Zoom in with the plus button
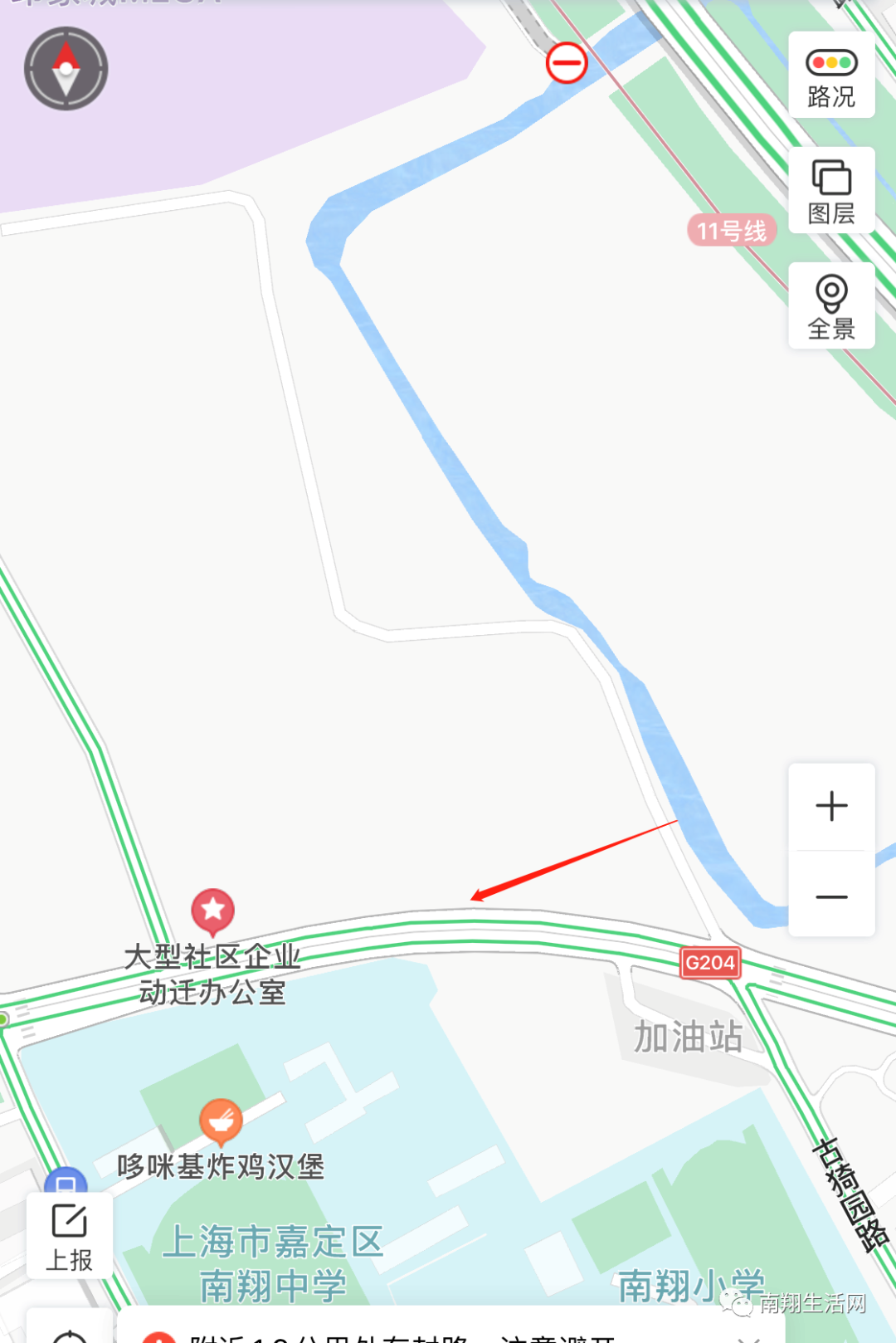 coord(831,806)
